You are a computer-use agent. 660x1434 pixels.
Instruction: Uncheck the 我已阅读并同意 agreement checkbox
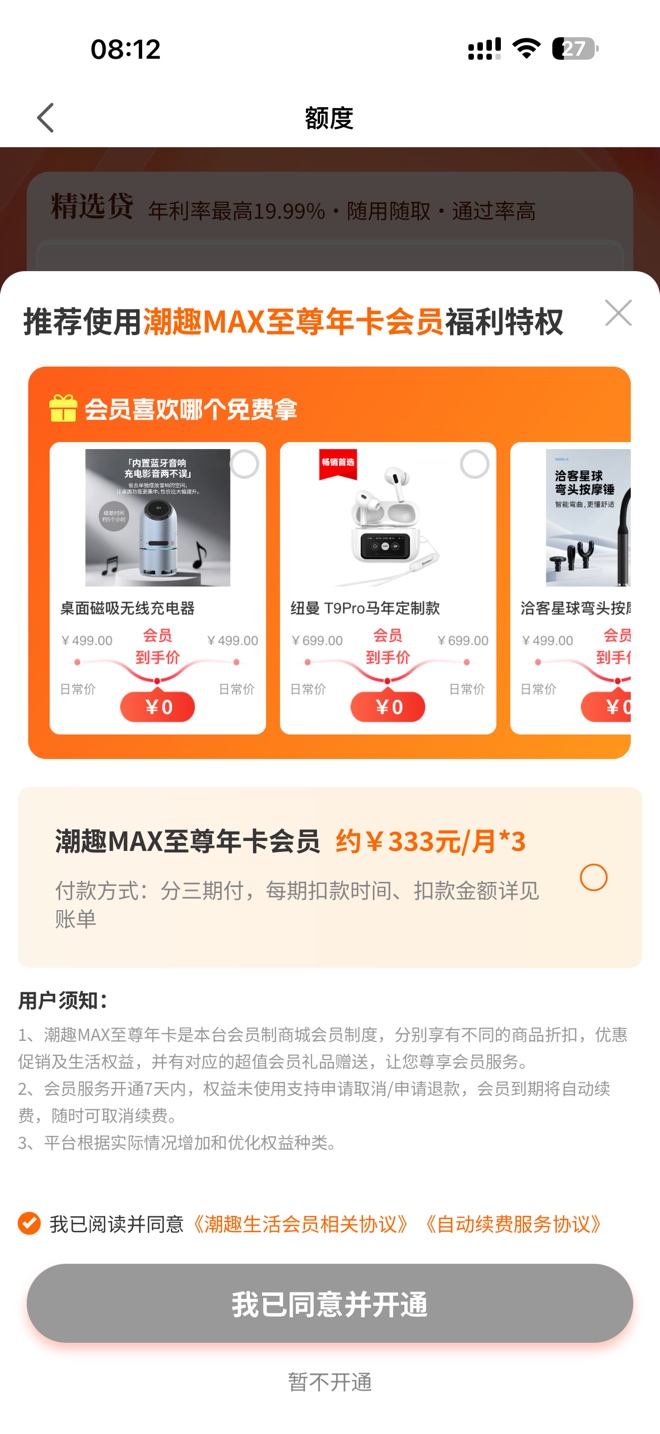[x=30, y=1223]
